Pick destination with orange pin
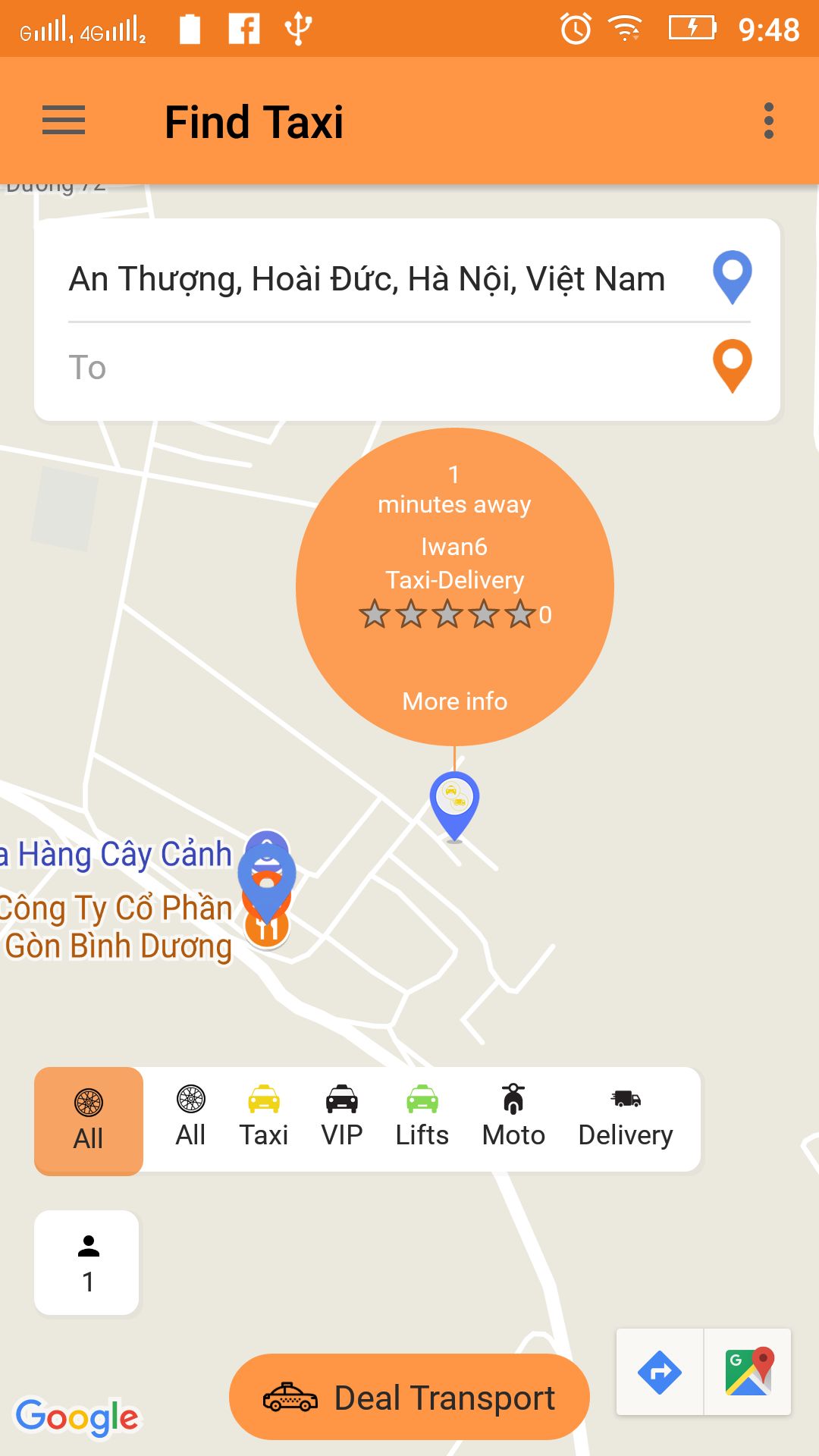 tap(732, 366)
